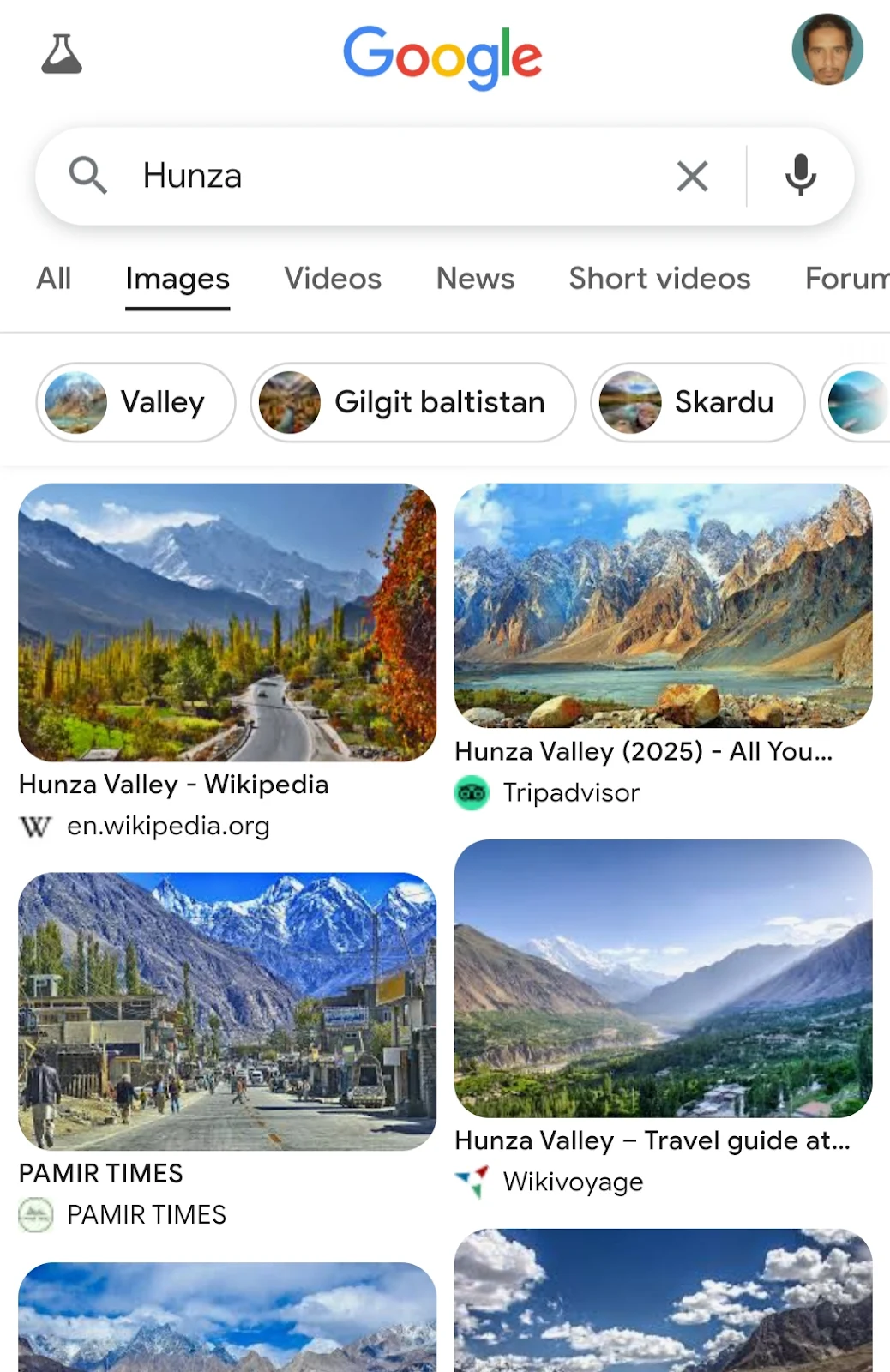Open the Tripadvisor Hunza Valley image

tap(663, 605)
